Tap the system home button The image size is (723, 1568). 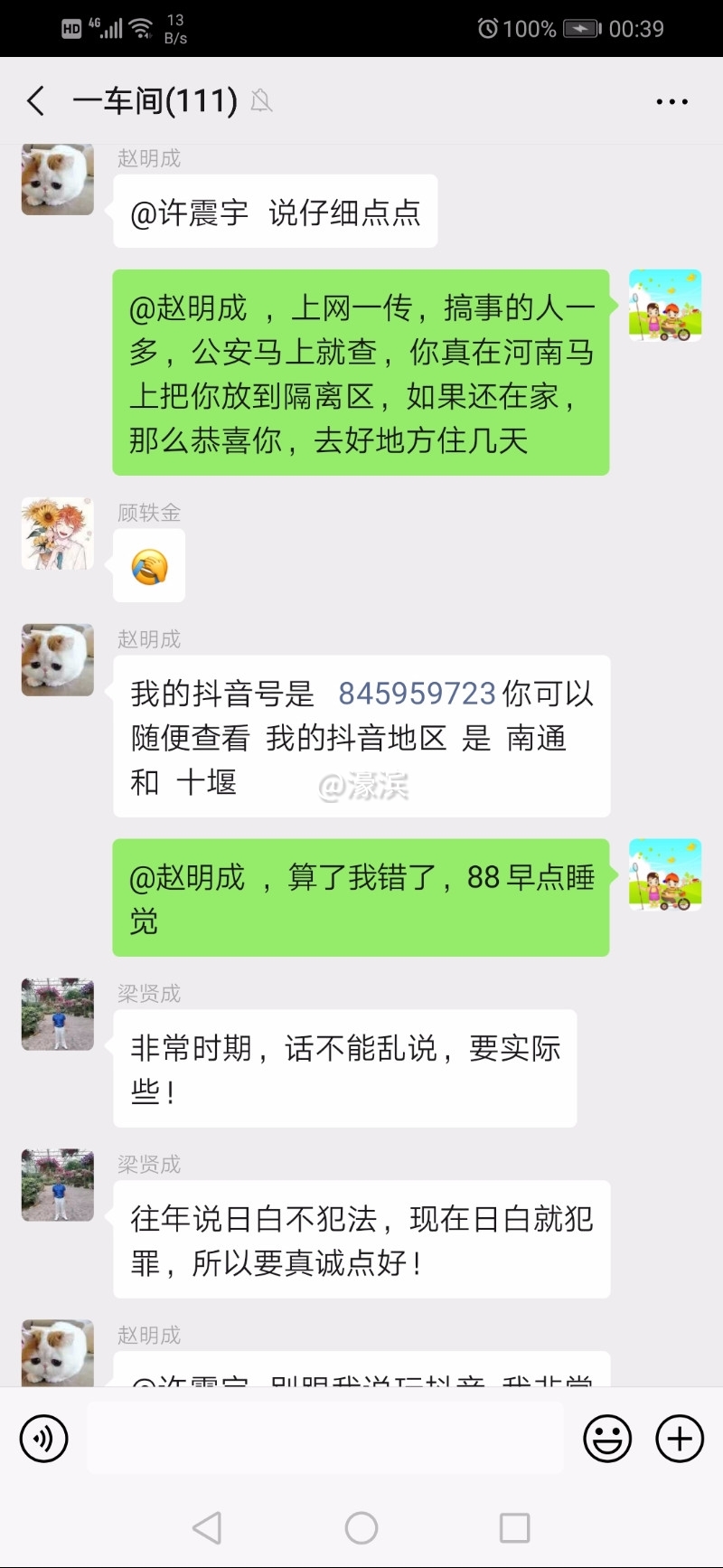[x=361, y=1528]
